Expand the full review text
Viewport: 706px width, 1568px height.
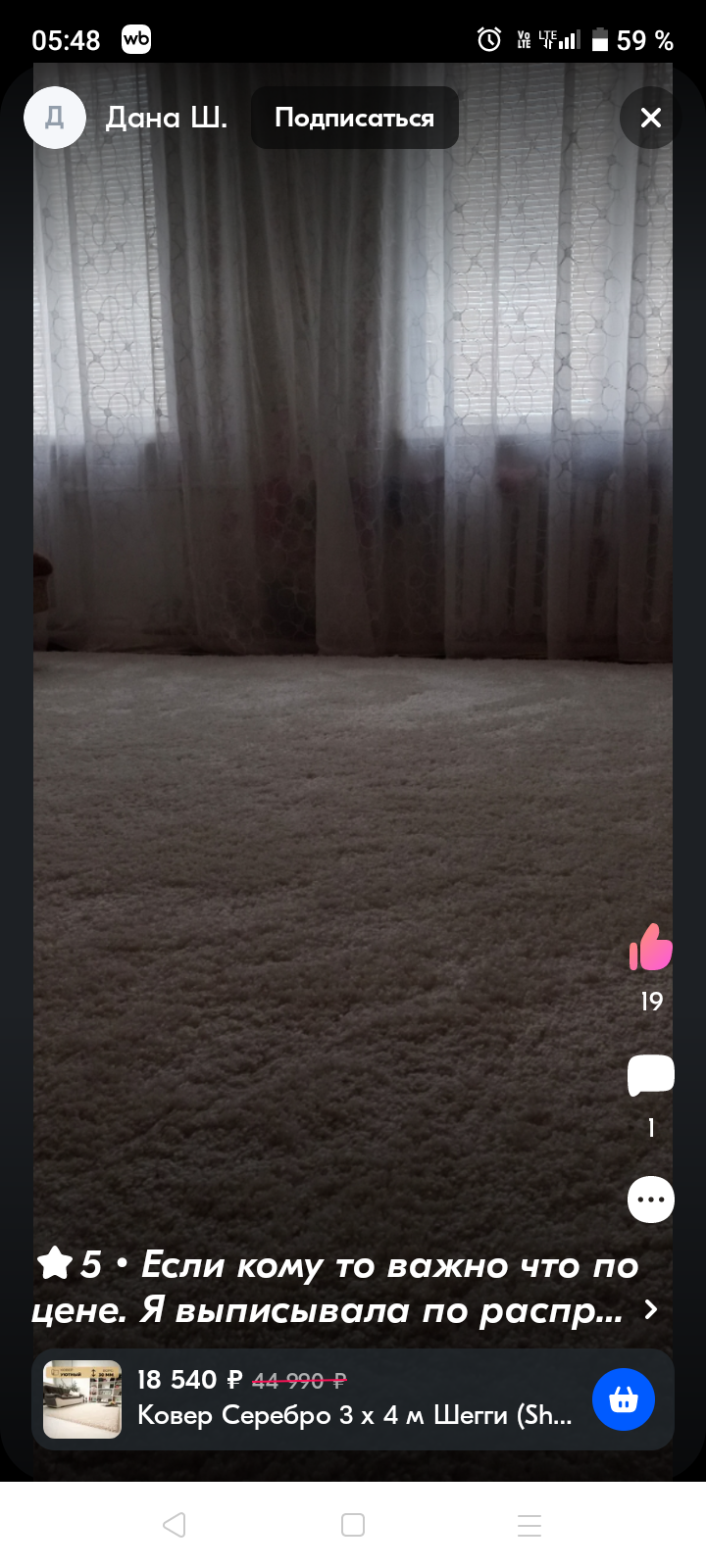[650, 1310]
